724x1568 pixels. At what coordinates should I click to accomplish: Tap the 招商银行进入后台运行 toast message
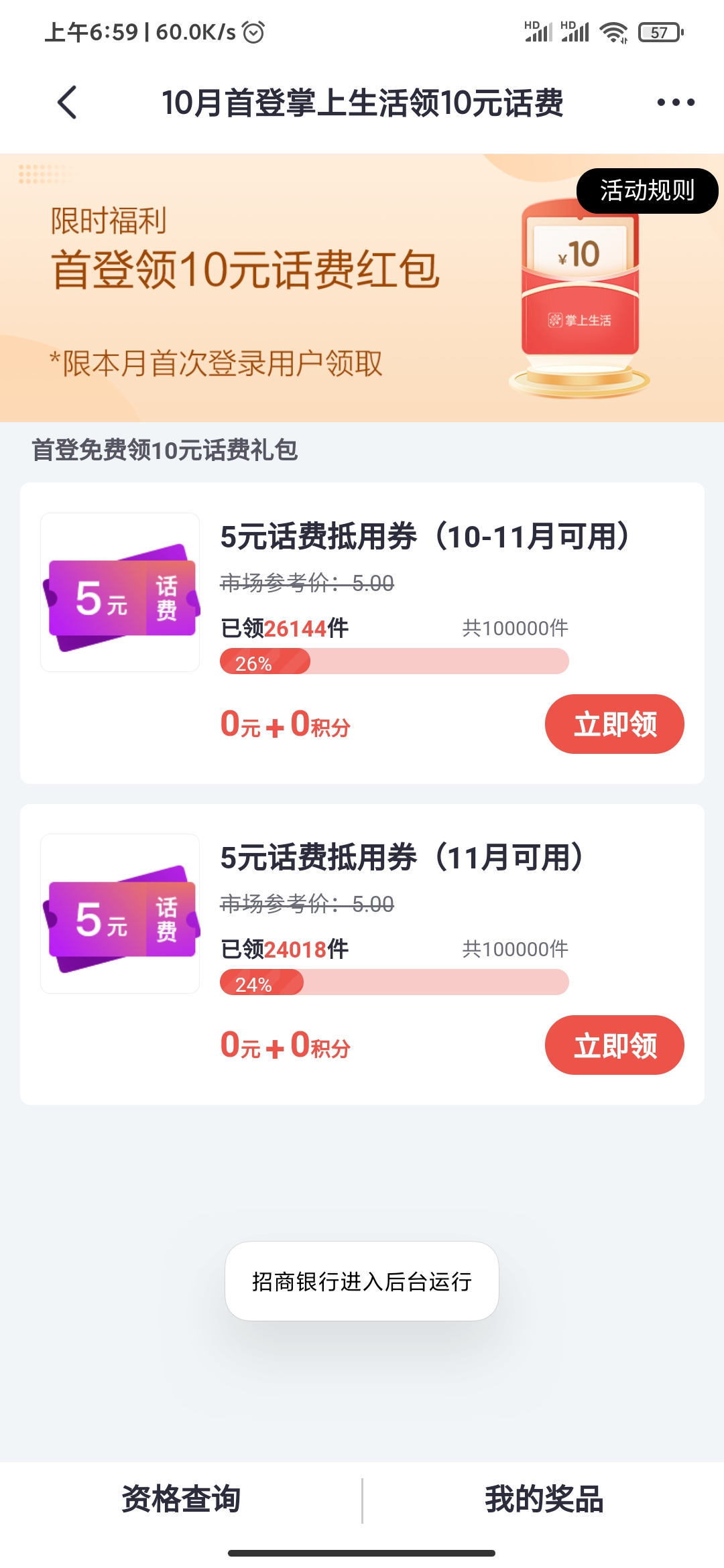point(361,1281)
